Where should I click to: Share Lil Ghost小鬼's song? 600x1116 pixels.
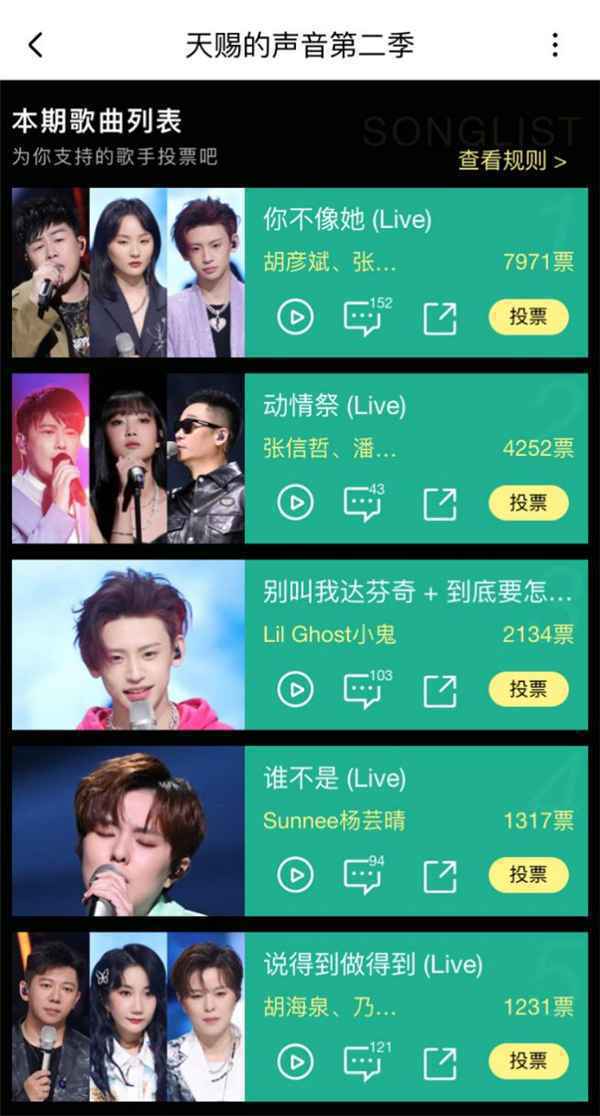(x=439, y=689)
